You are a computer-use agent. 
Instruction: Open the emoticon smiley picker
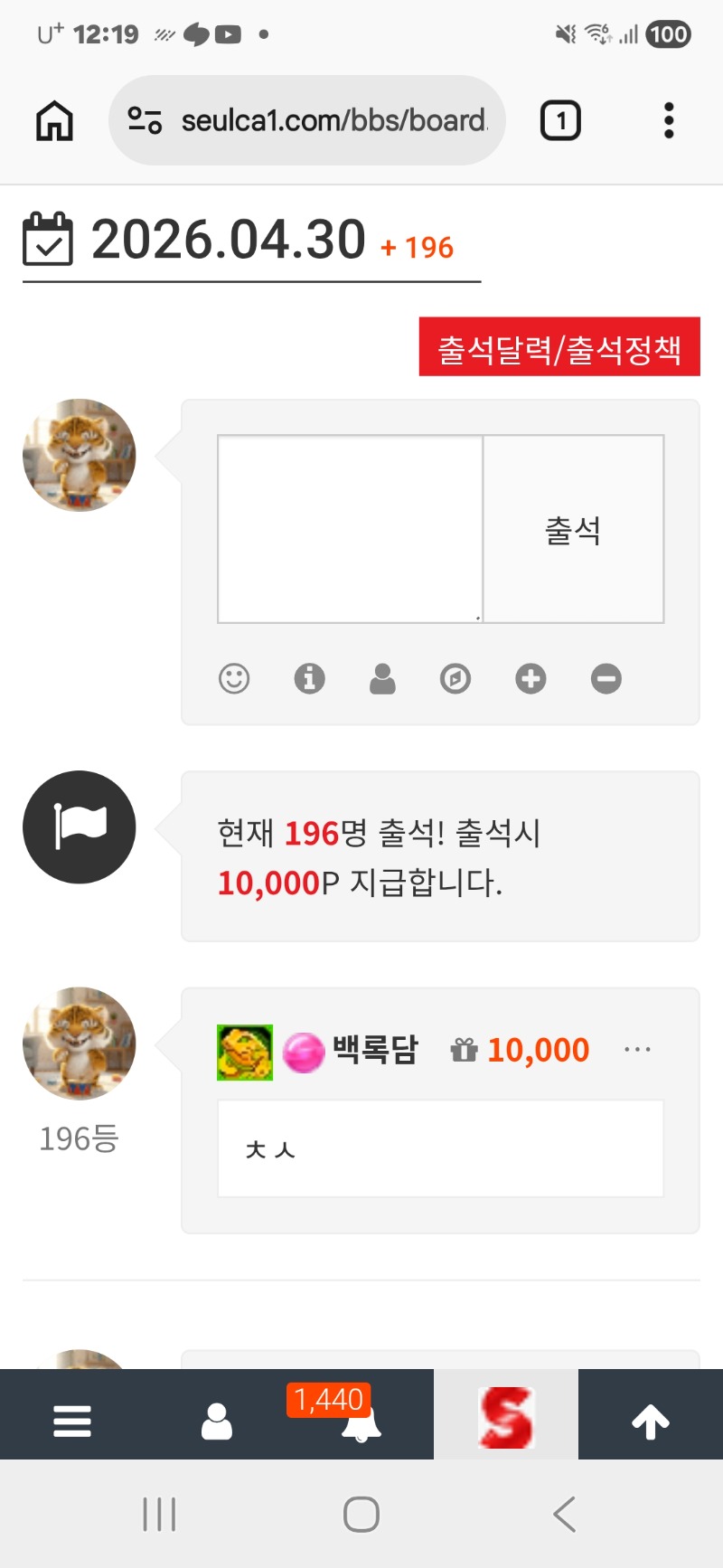(x=234, y=678)
